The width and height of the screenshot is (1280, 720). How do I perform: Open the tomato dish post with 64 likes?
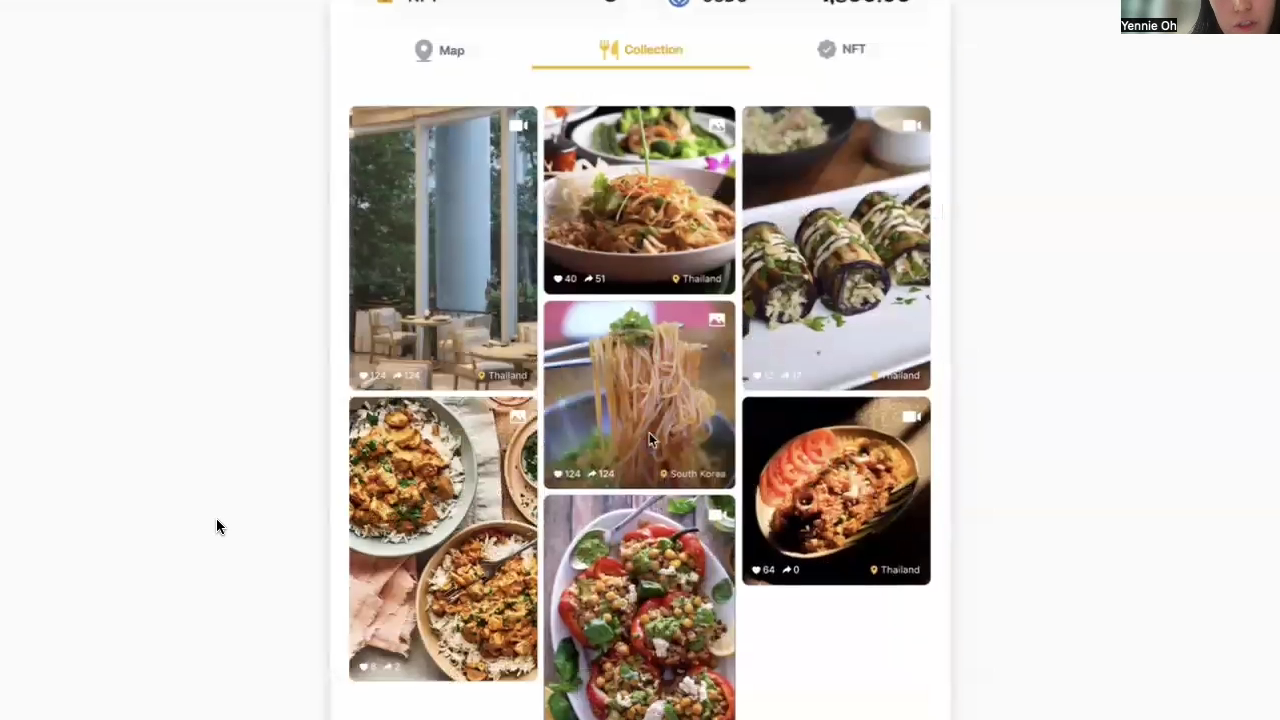click(x=836, y=490)
